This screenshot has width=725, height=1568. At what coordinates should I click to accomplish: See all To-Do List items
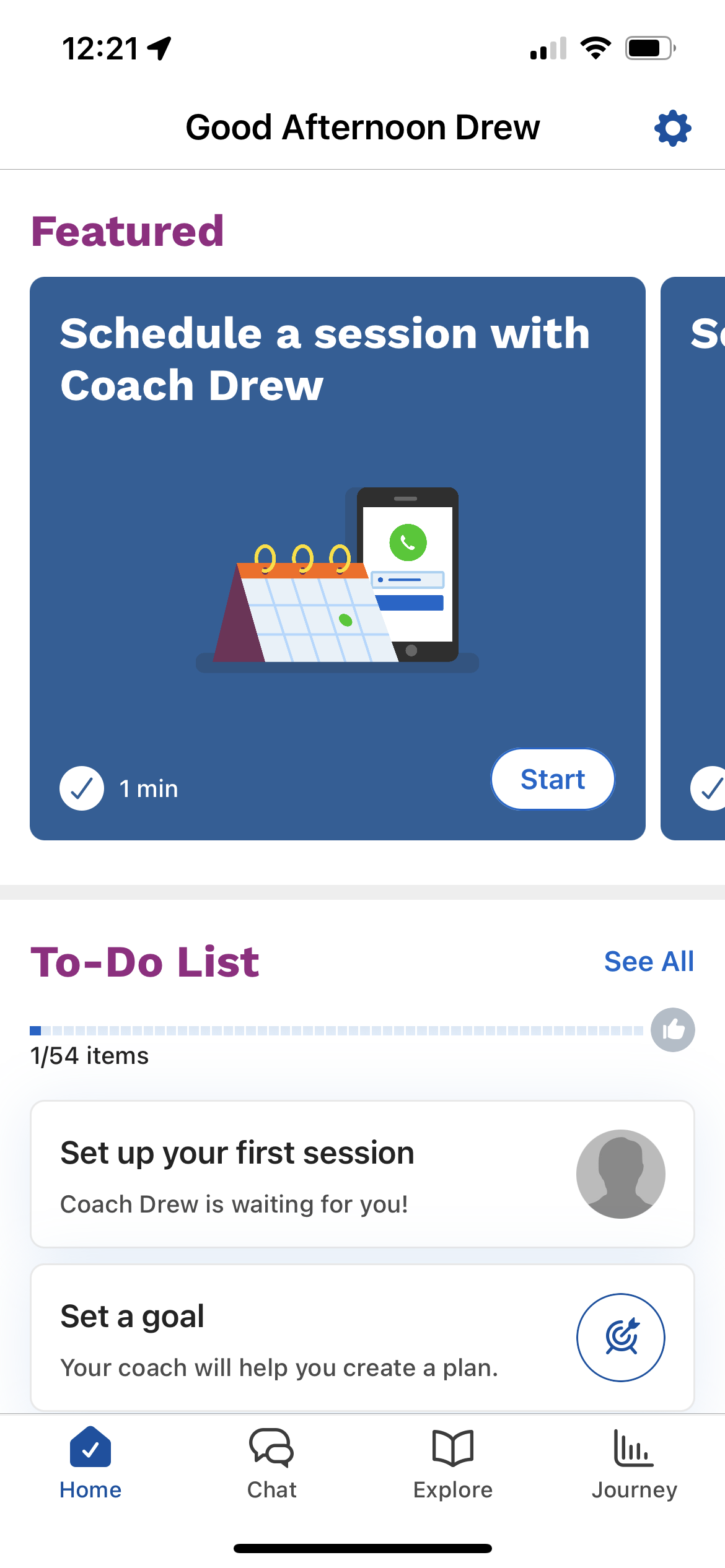648,962
